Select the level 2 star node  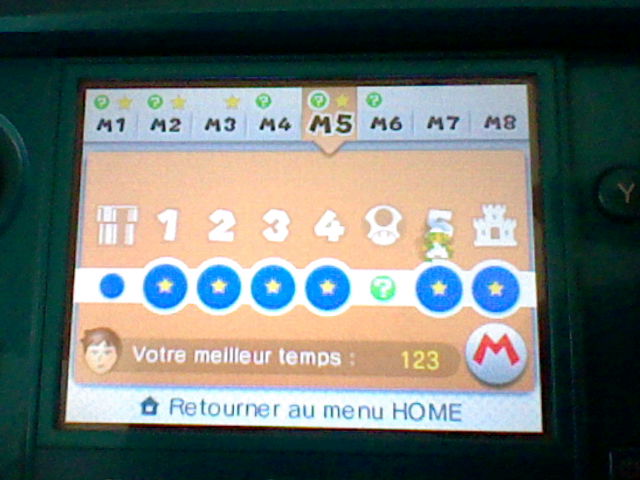[x=219, y=287]
